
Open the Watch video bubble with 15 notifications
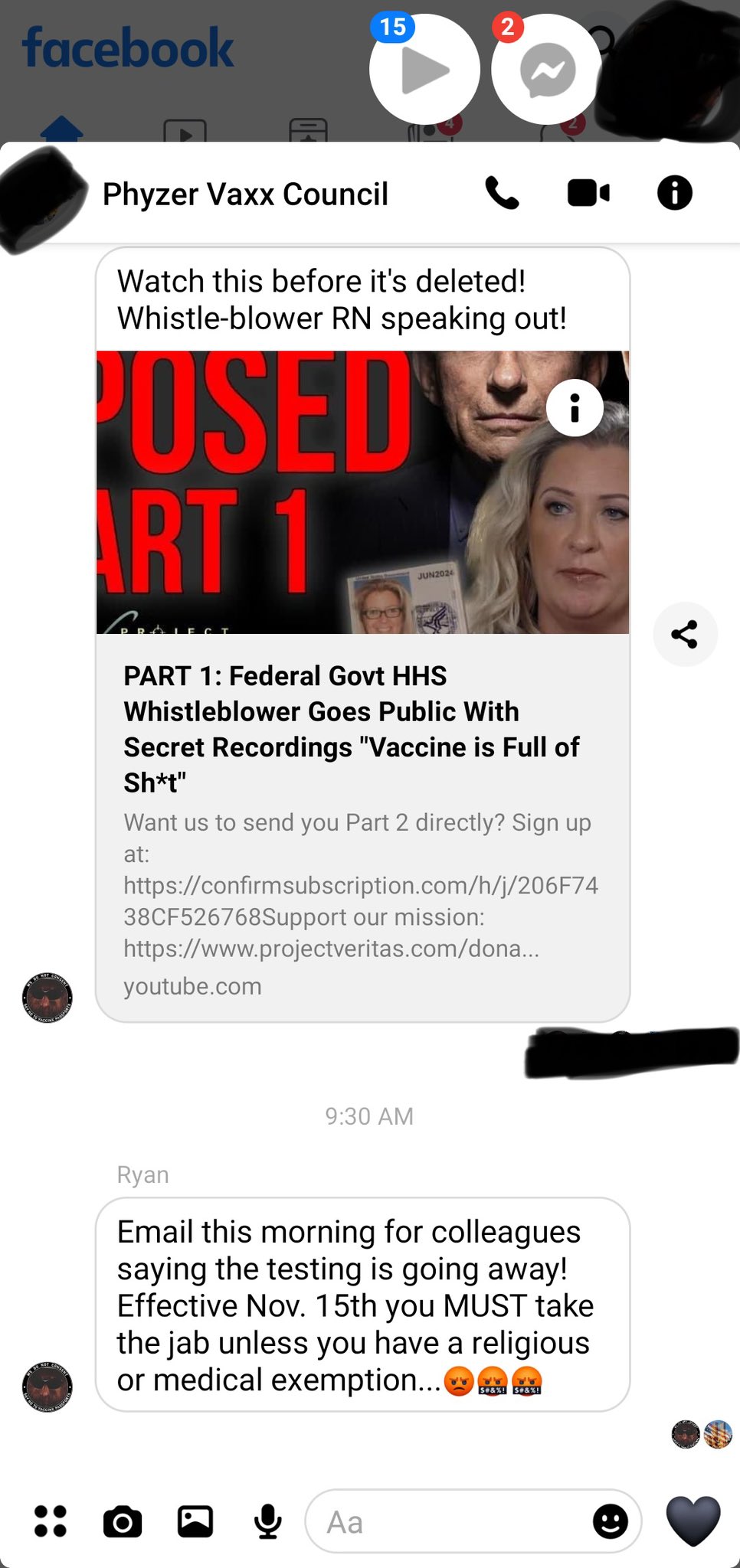pos(424,70)
